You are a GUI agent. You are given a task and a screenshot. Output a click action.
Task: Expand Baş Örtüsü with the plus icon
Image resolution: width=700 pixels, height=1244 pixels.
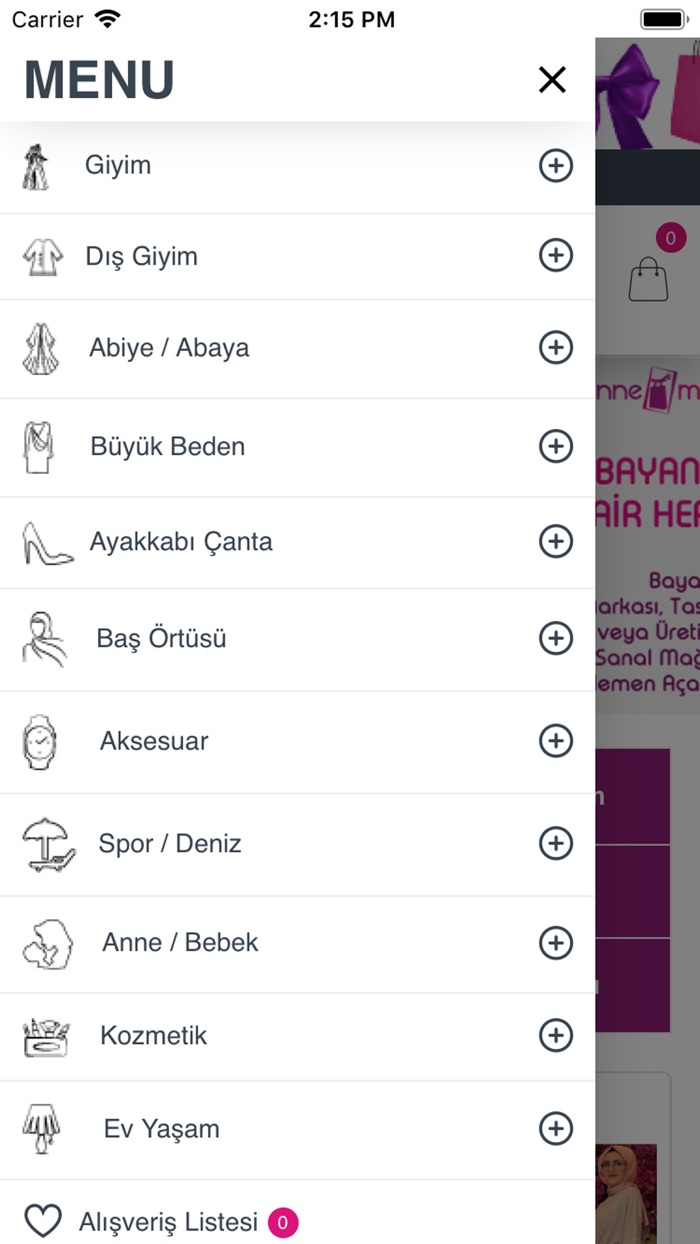(x=556, y=638)
